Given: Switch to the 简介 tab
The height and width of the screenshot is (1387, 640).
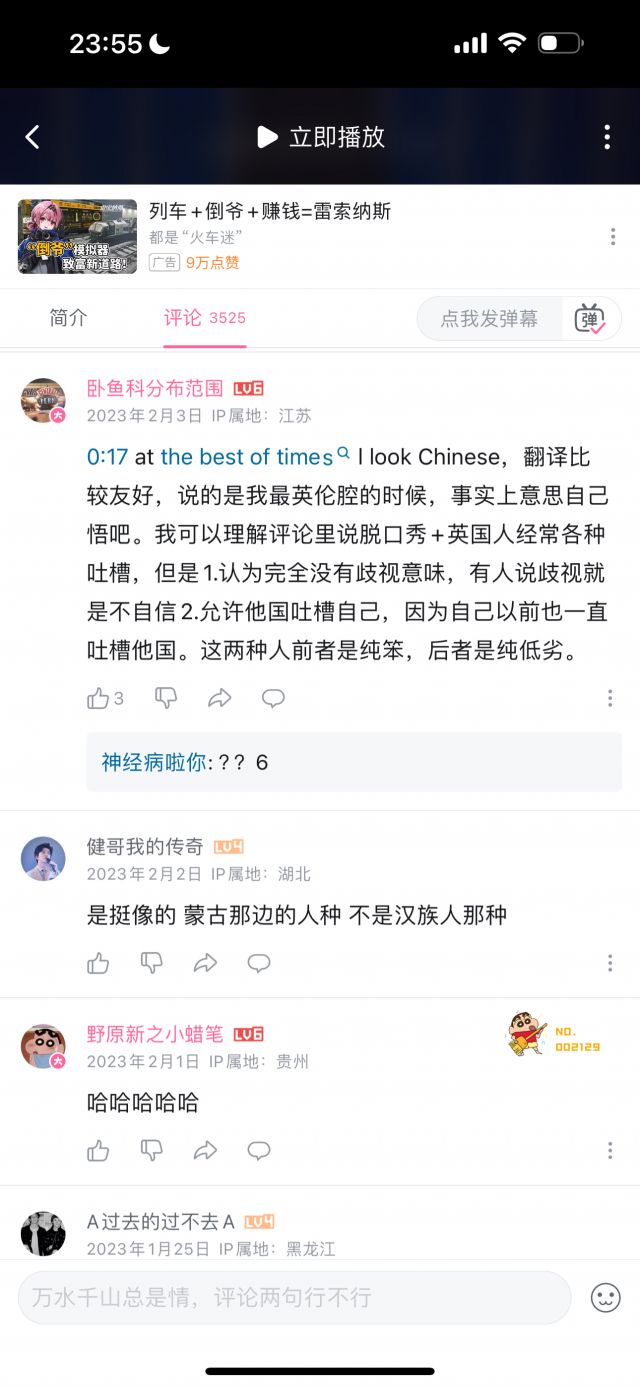Looking at the screenshot, I should pyautogui.click(x=68, y=318).
